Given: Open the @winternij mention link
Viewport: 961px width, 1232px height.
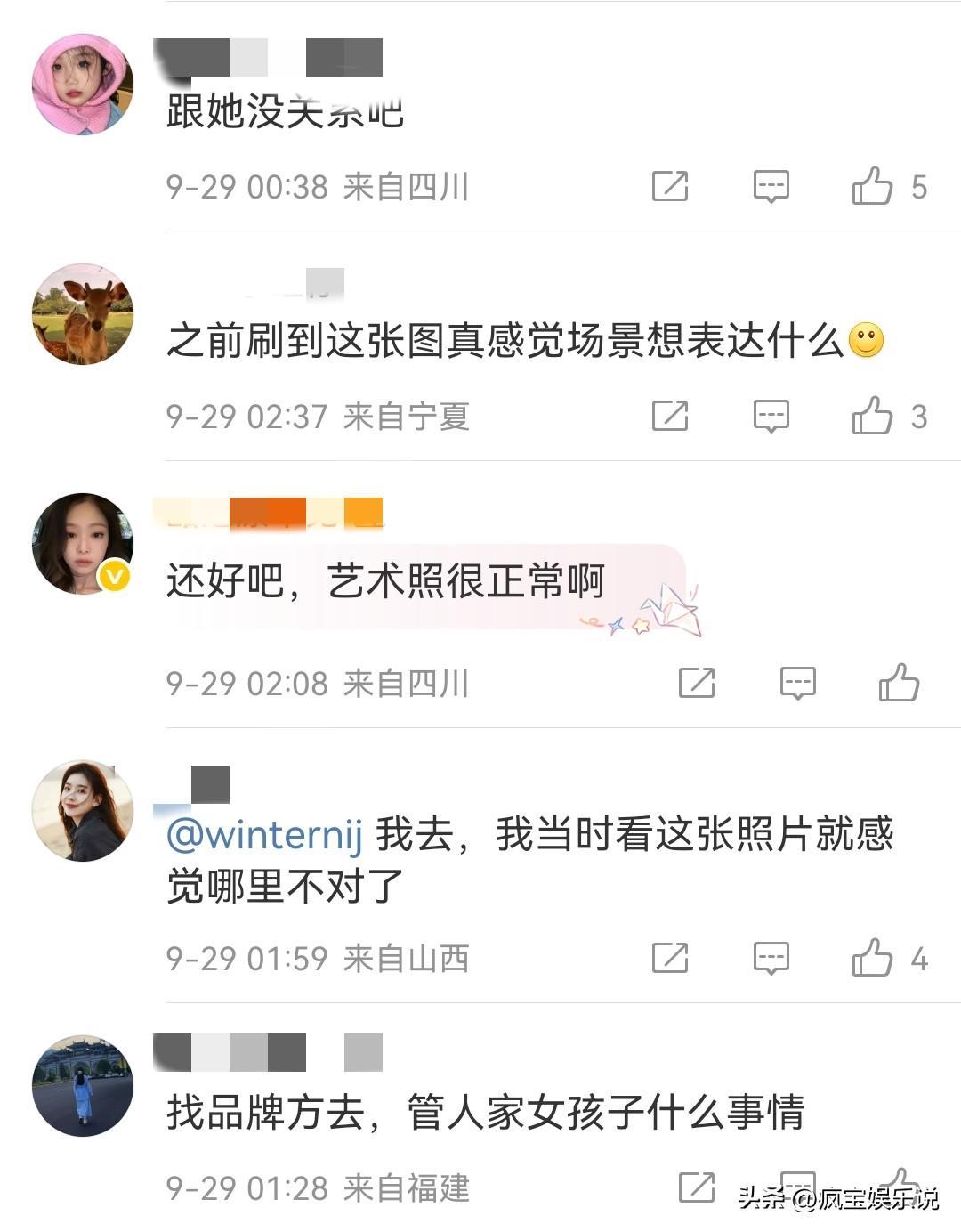Looking at the screenshot, I should tap(264, 835).
